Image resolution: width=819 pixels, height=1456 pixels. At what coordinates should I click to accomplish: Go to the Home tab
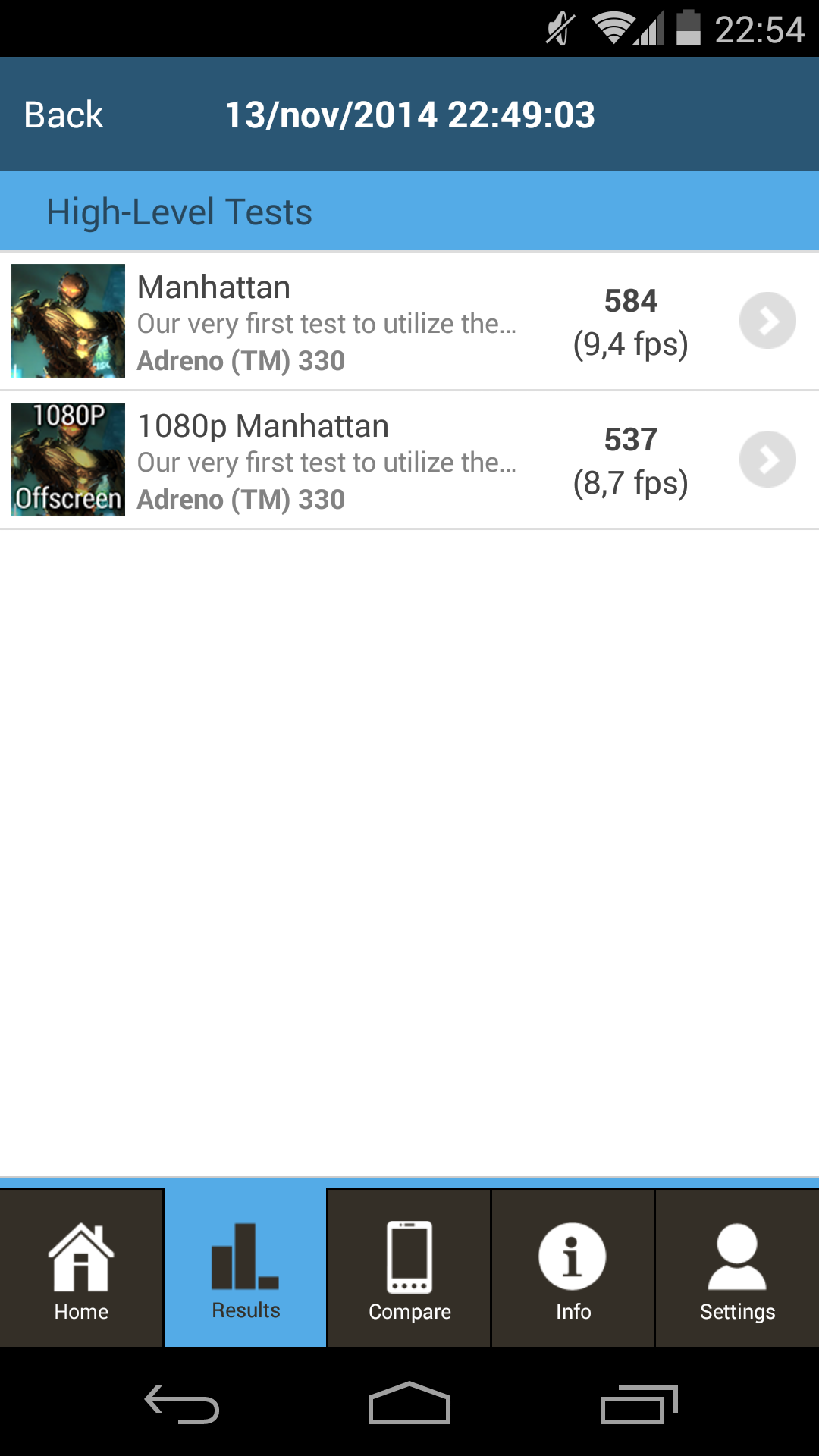click(x=81, y=1269)
